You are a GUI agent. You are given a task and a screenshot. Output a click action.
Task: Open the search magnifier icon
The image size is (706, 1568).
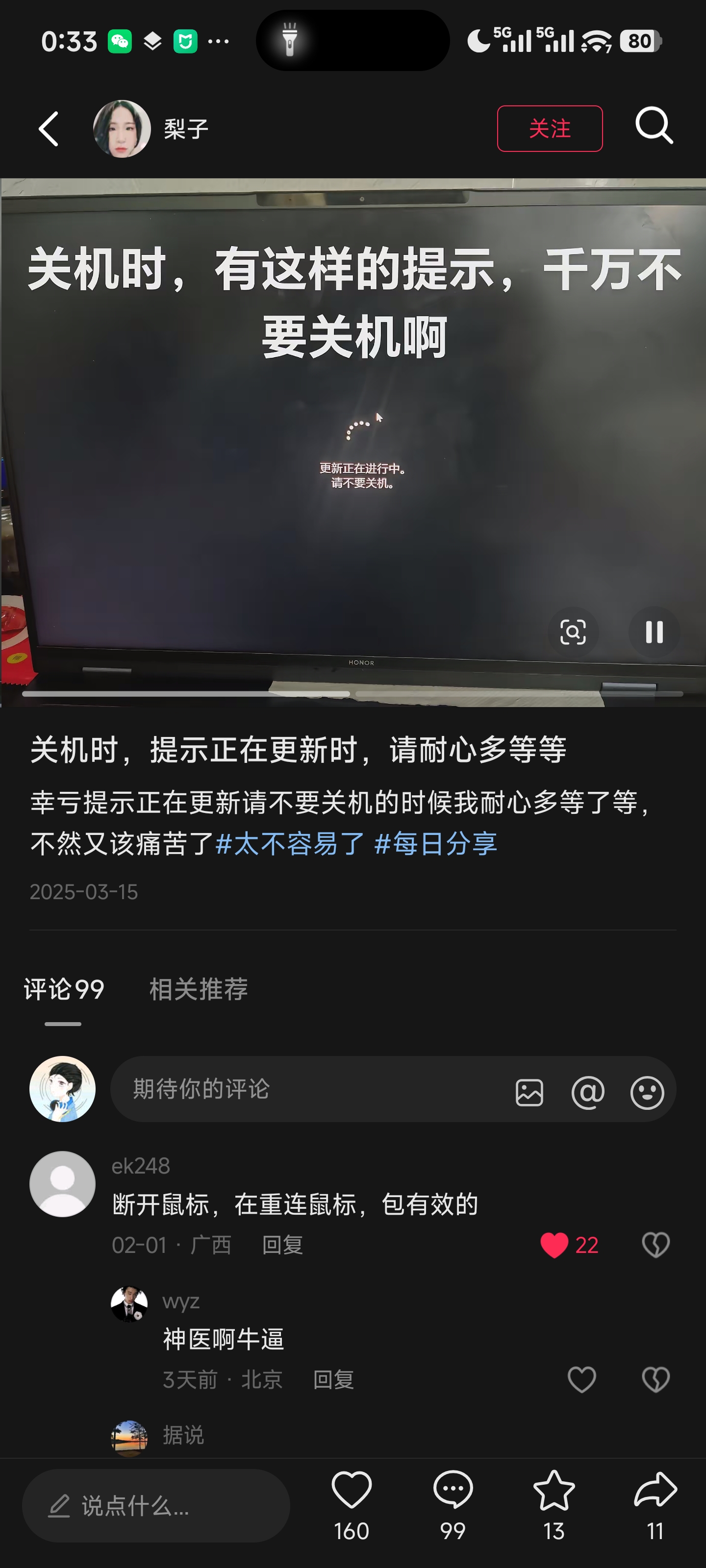[x=654, y=126]
